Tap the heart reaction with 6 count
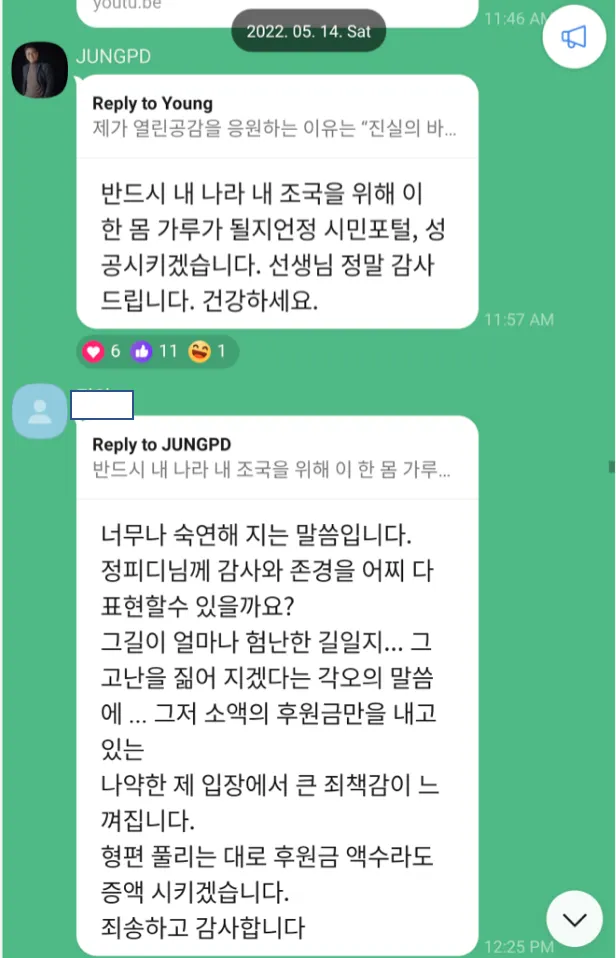This screenshot has width=616, height=958. 103,352
